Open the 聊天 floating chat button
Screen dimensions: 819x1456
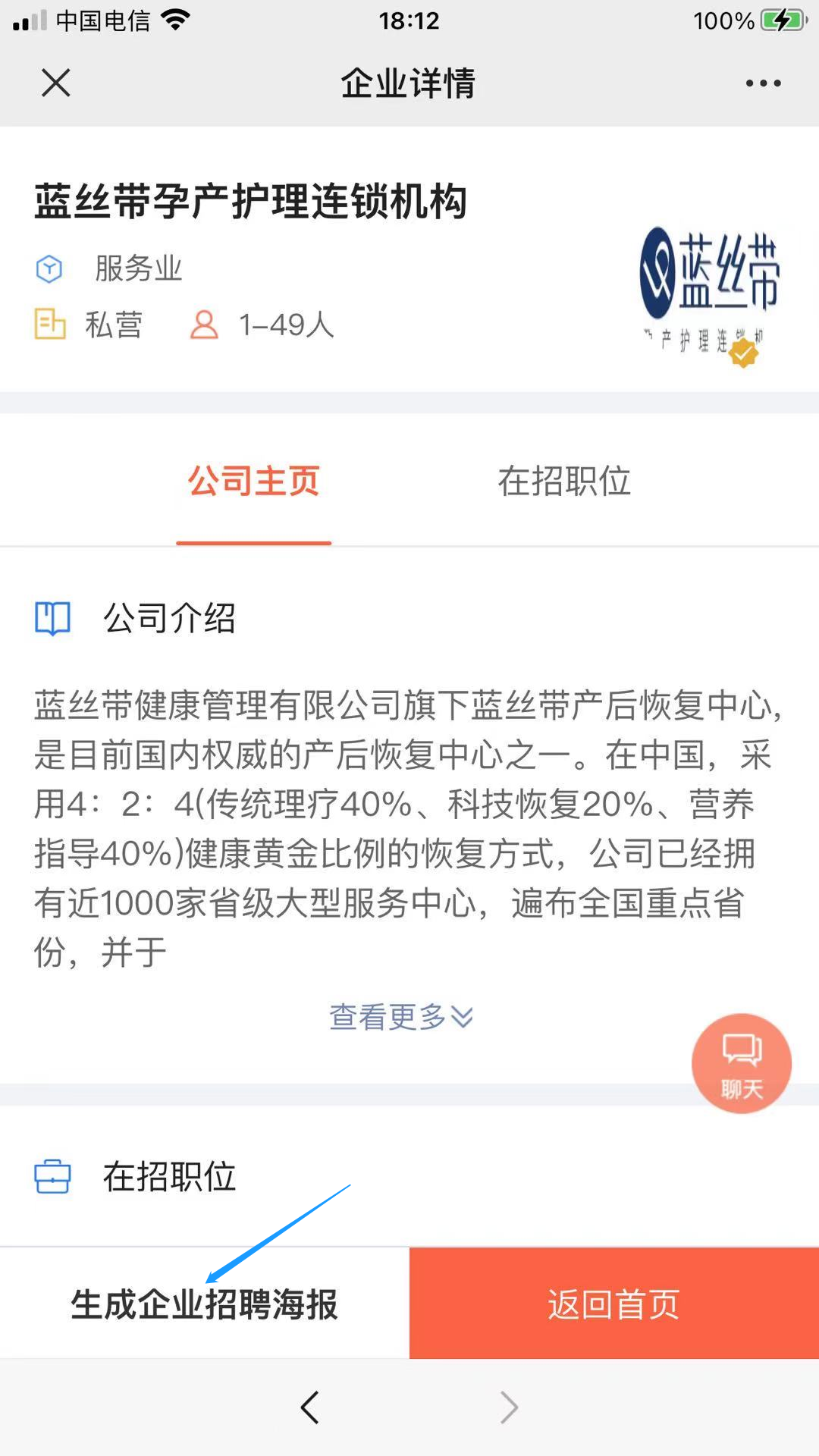click(741, 1063)
